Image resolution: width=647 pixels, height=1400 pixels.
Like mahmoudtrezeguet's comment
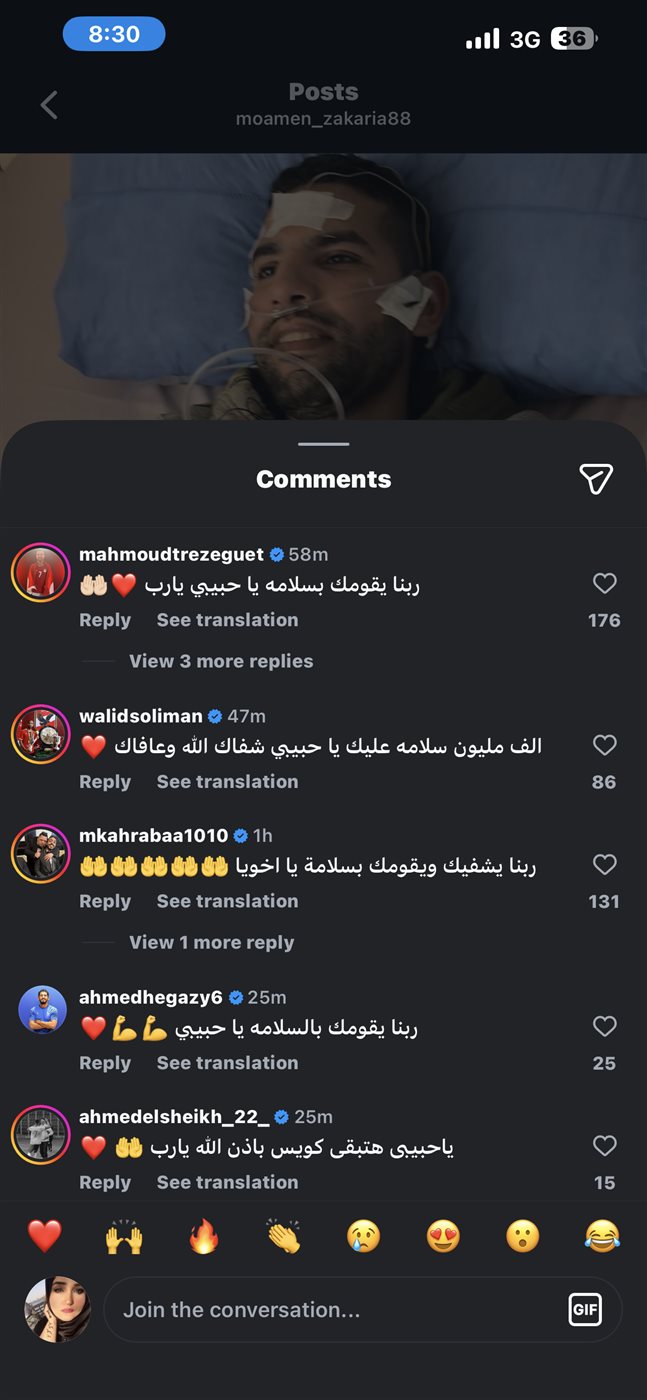tap(604, 583)
